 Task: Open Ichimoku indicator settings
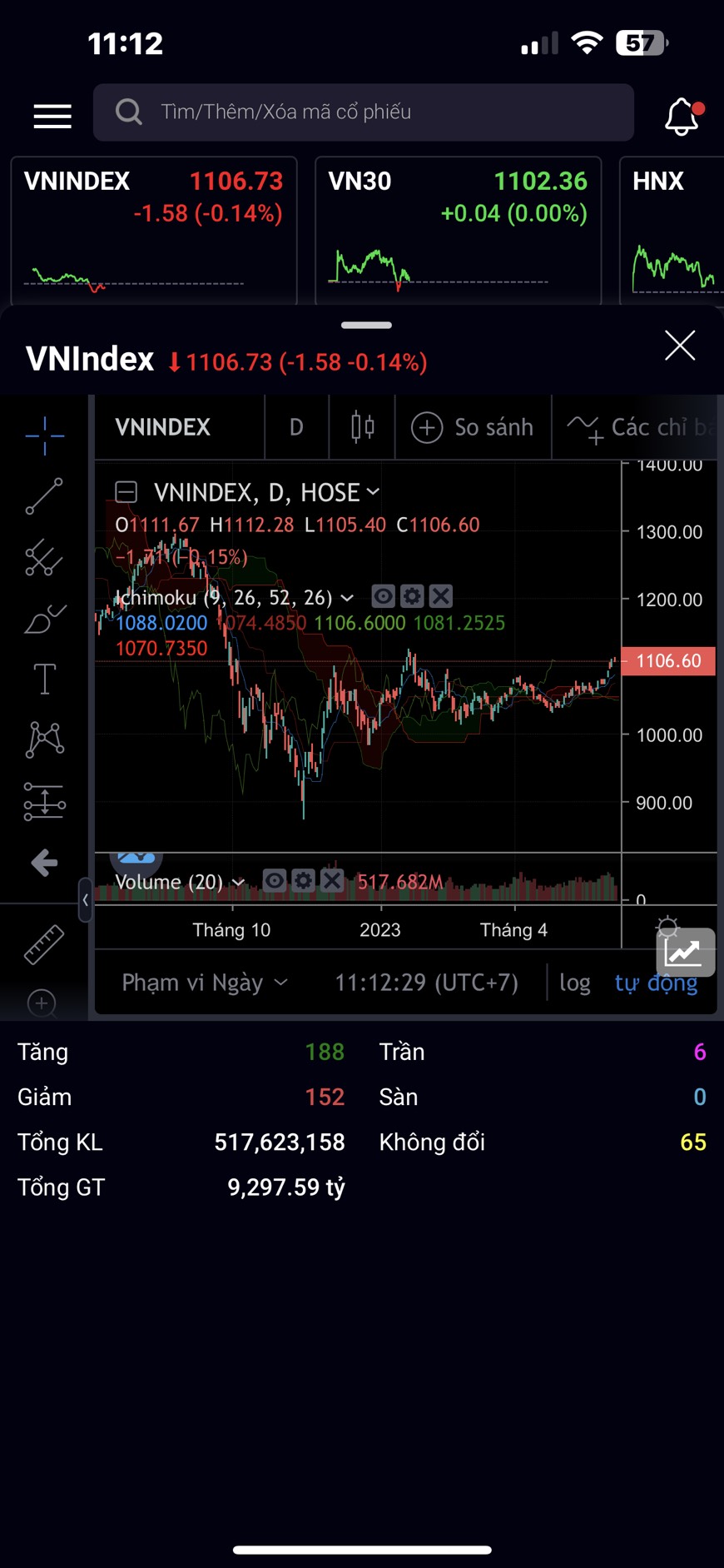tap(412, 596)
